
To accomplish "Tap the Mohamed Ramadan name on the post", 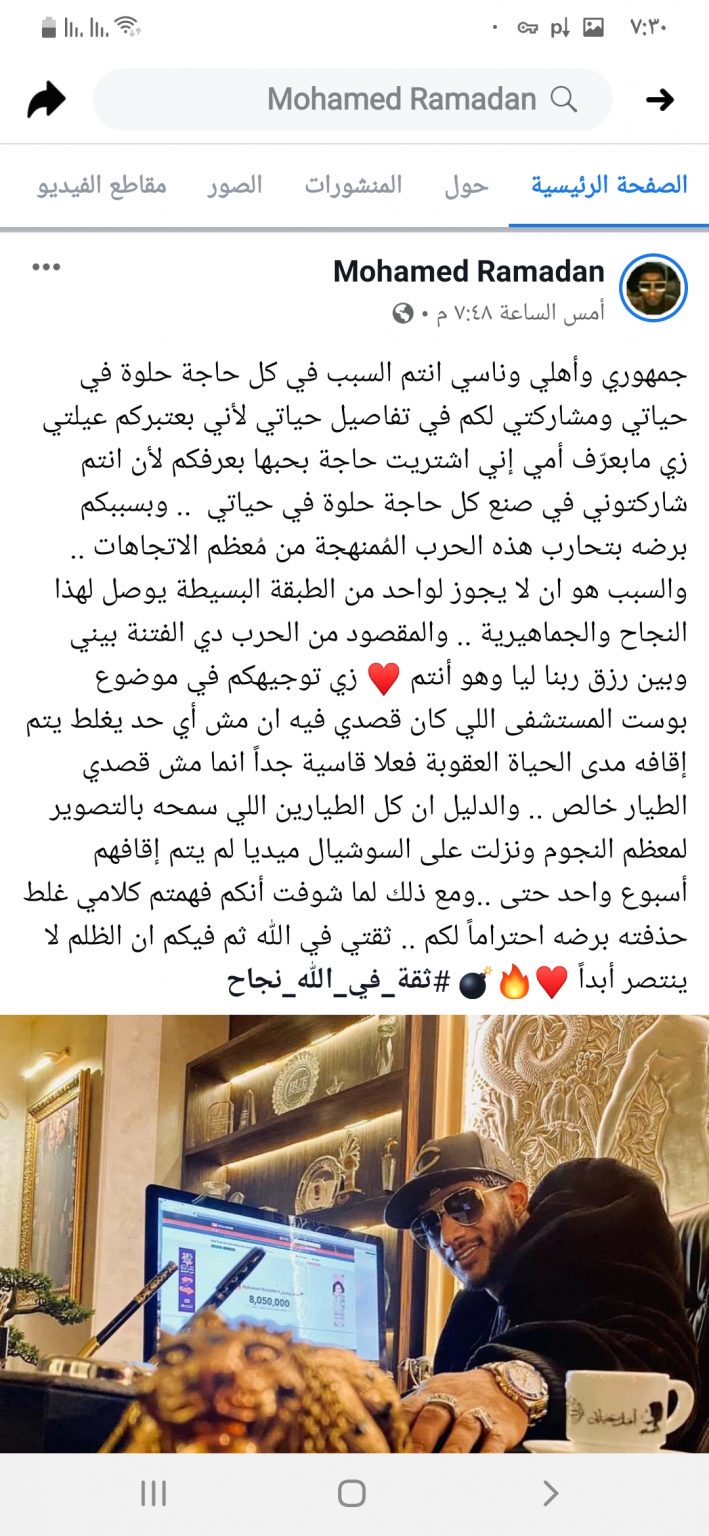I will click(x=469, y=271).
